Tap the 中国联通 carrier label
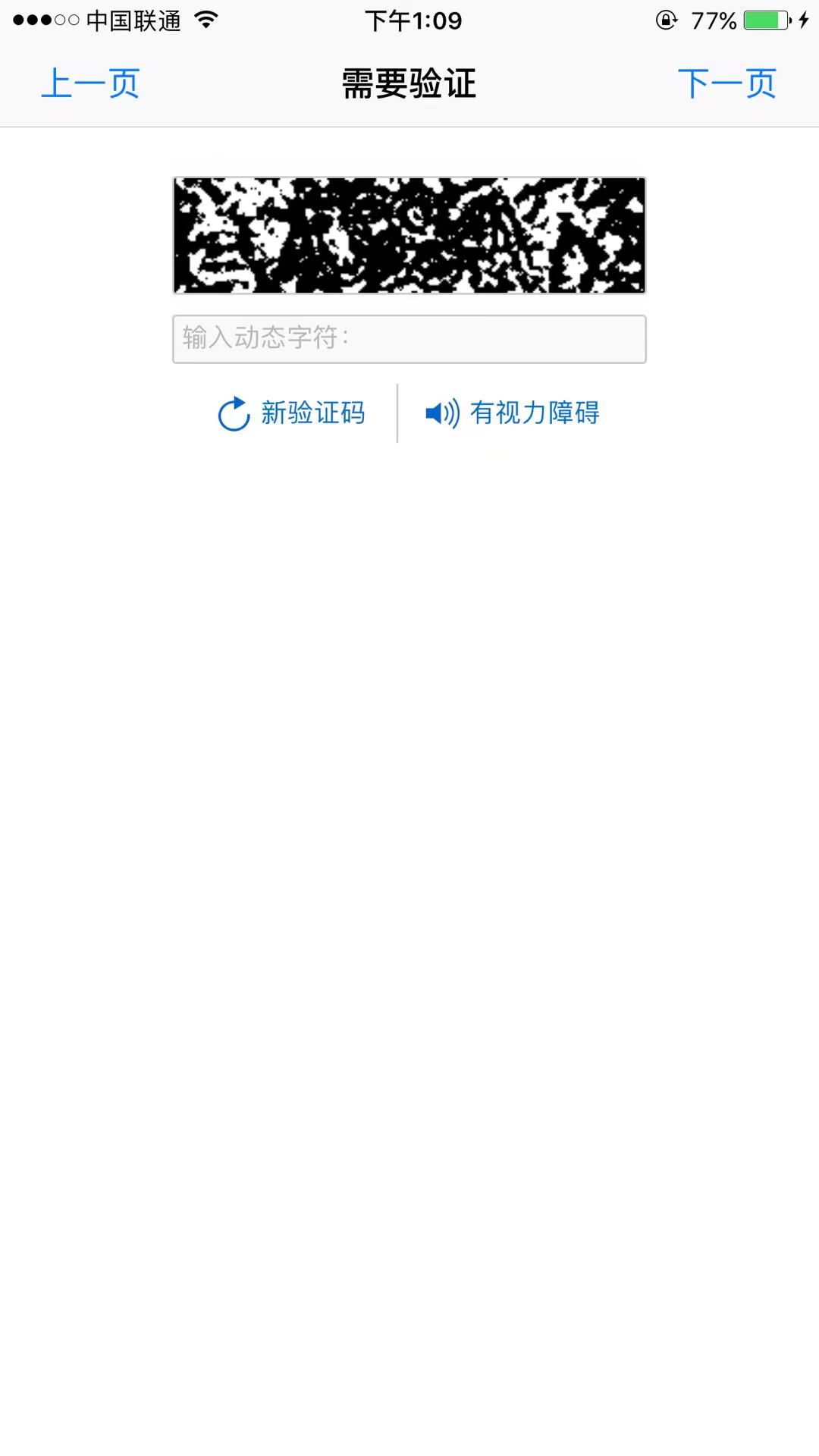 [136, 20]
